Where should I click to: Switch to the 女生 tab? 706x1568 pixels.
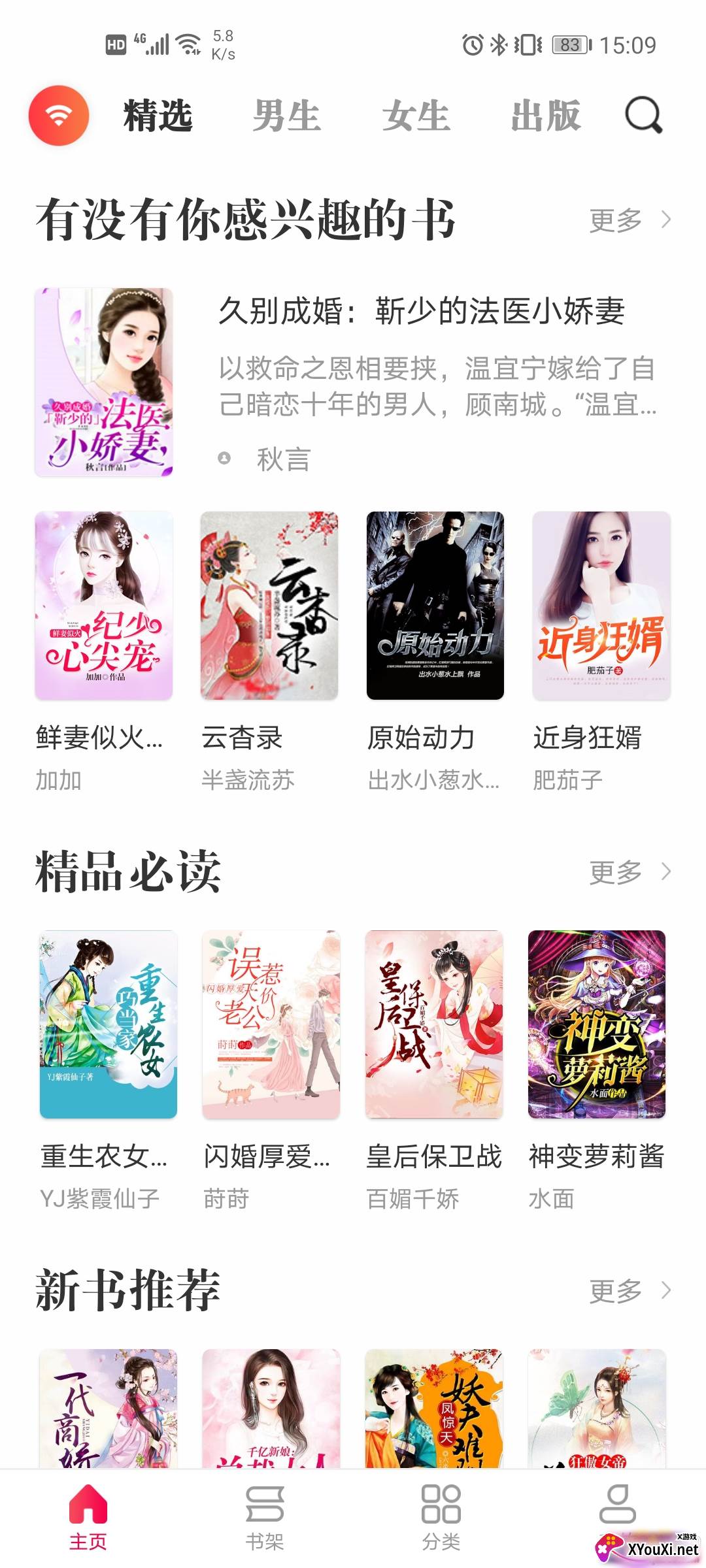click(x=416, y=116)
